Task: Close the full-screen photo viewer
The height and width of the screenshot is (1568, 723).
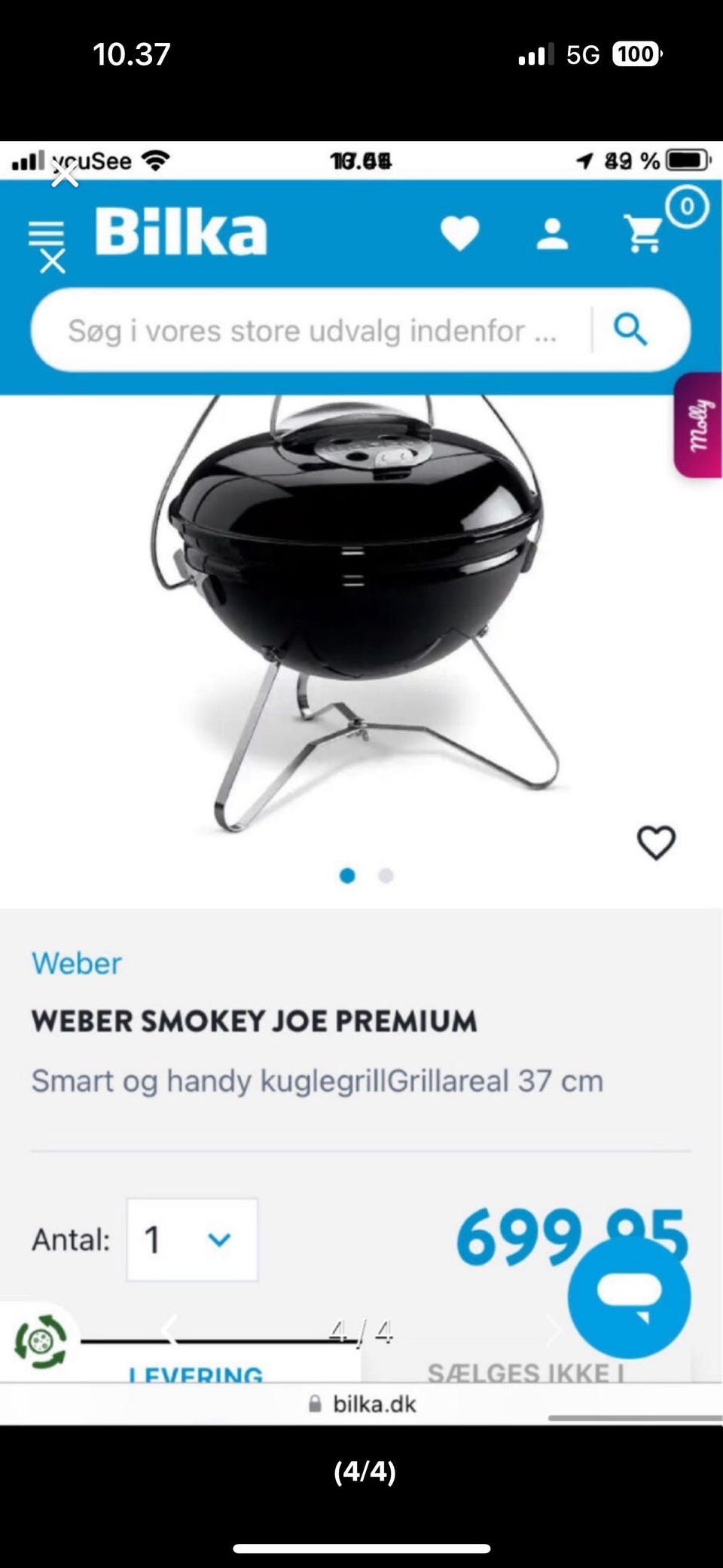Action: tap(65, 175)
